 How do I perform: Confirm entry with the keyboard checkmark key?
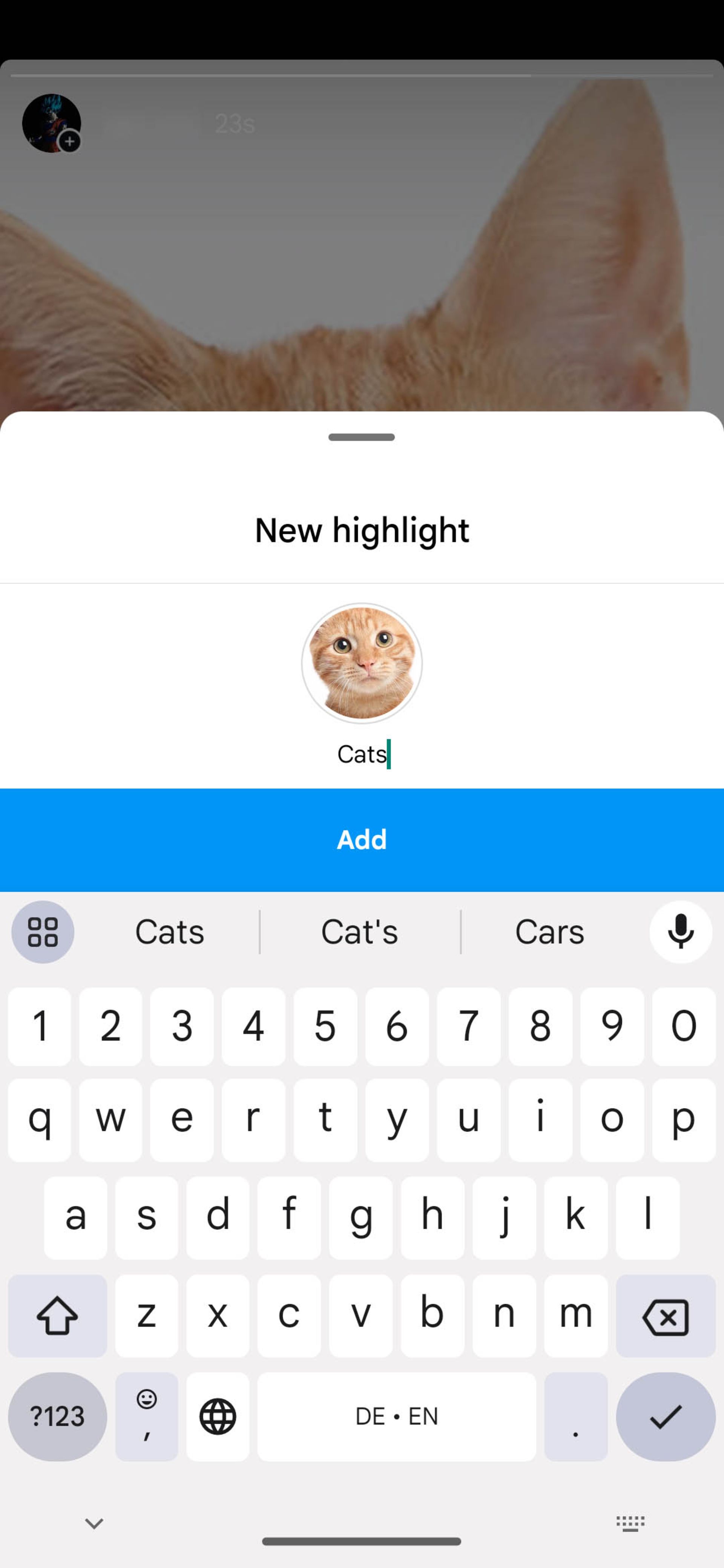(x=665, y=1416)
